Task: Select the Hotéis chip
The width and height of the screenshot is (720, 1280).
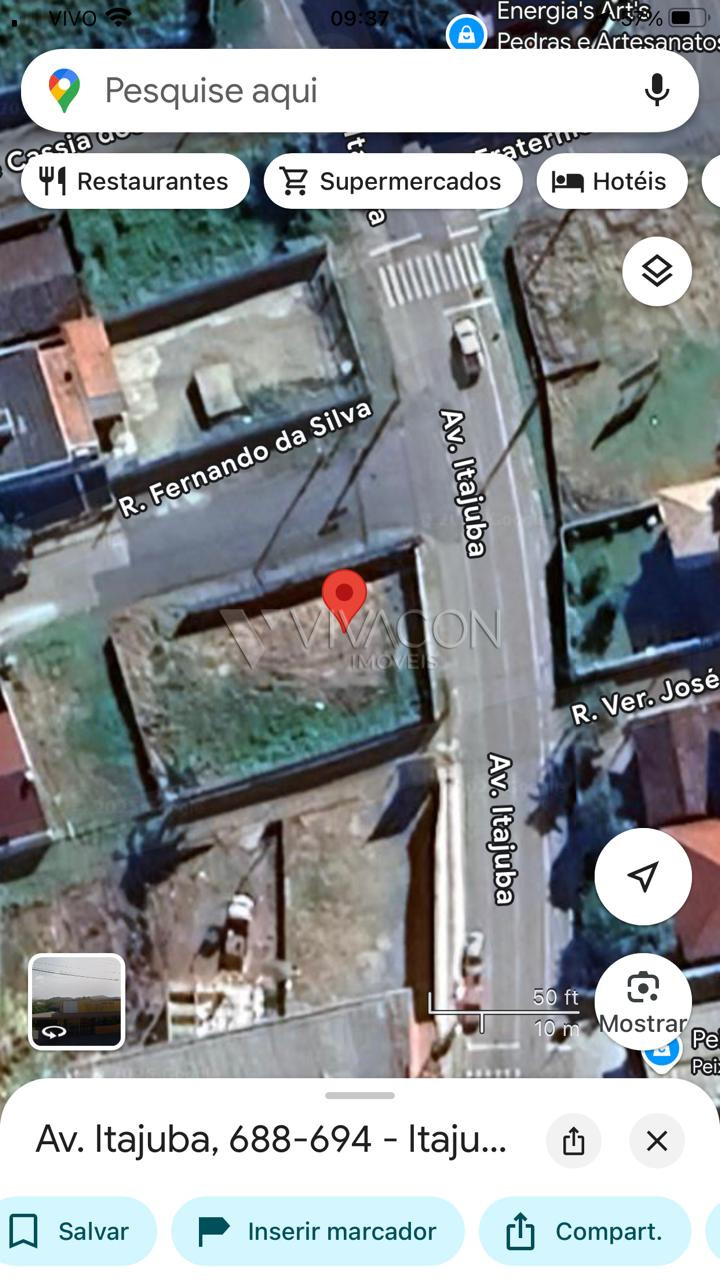Action: coord(611,182)
